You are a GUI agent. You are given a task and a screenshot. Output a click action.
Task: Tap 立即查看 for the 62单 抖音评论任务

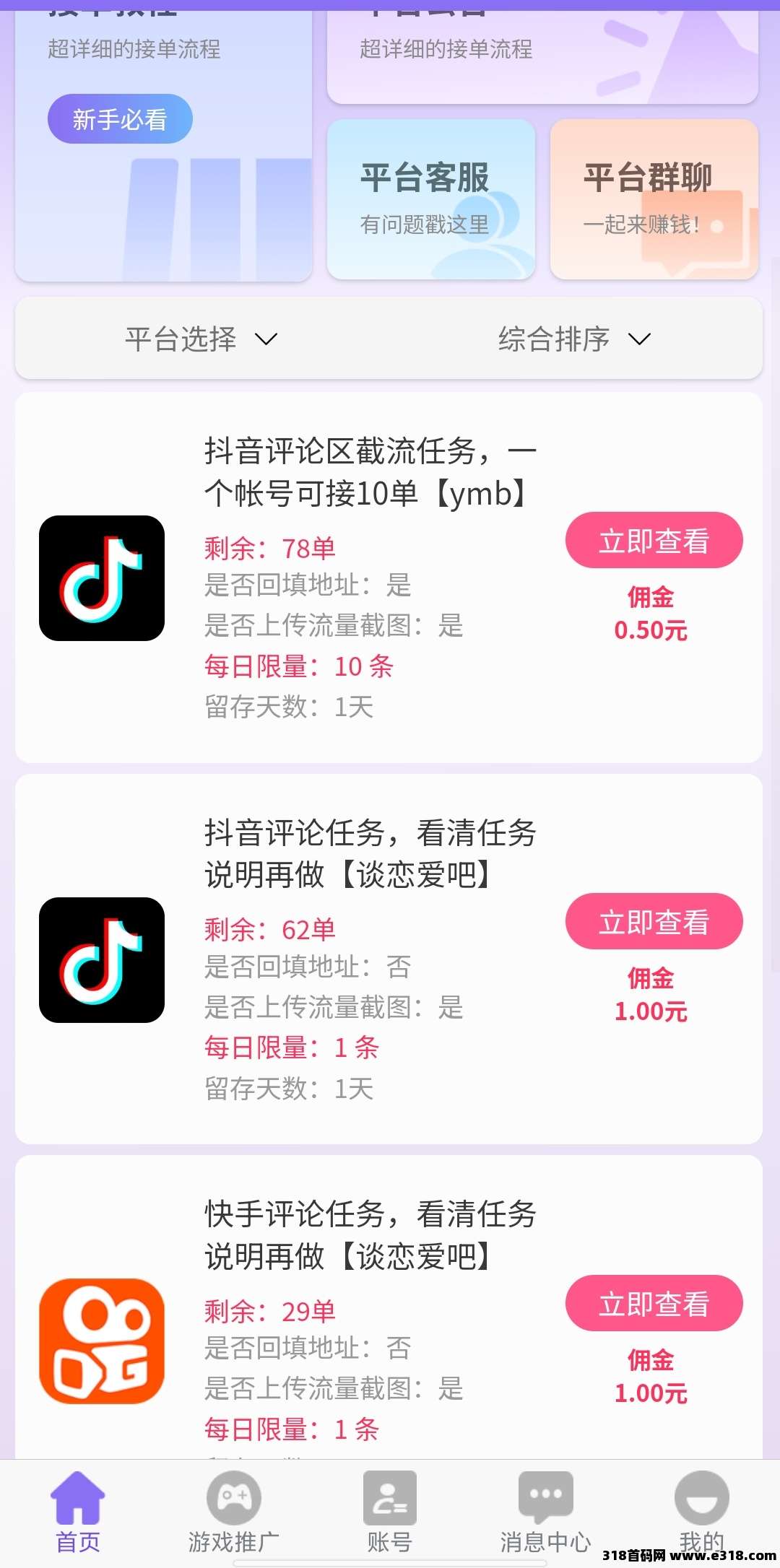tap(654, 922)
